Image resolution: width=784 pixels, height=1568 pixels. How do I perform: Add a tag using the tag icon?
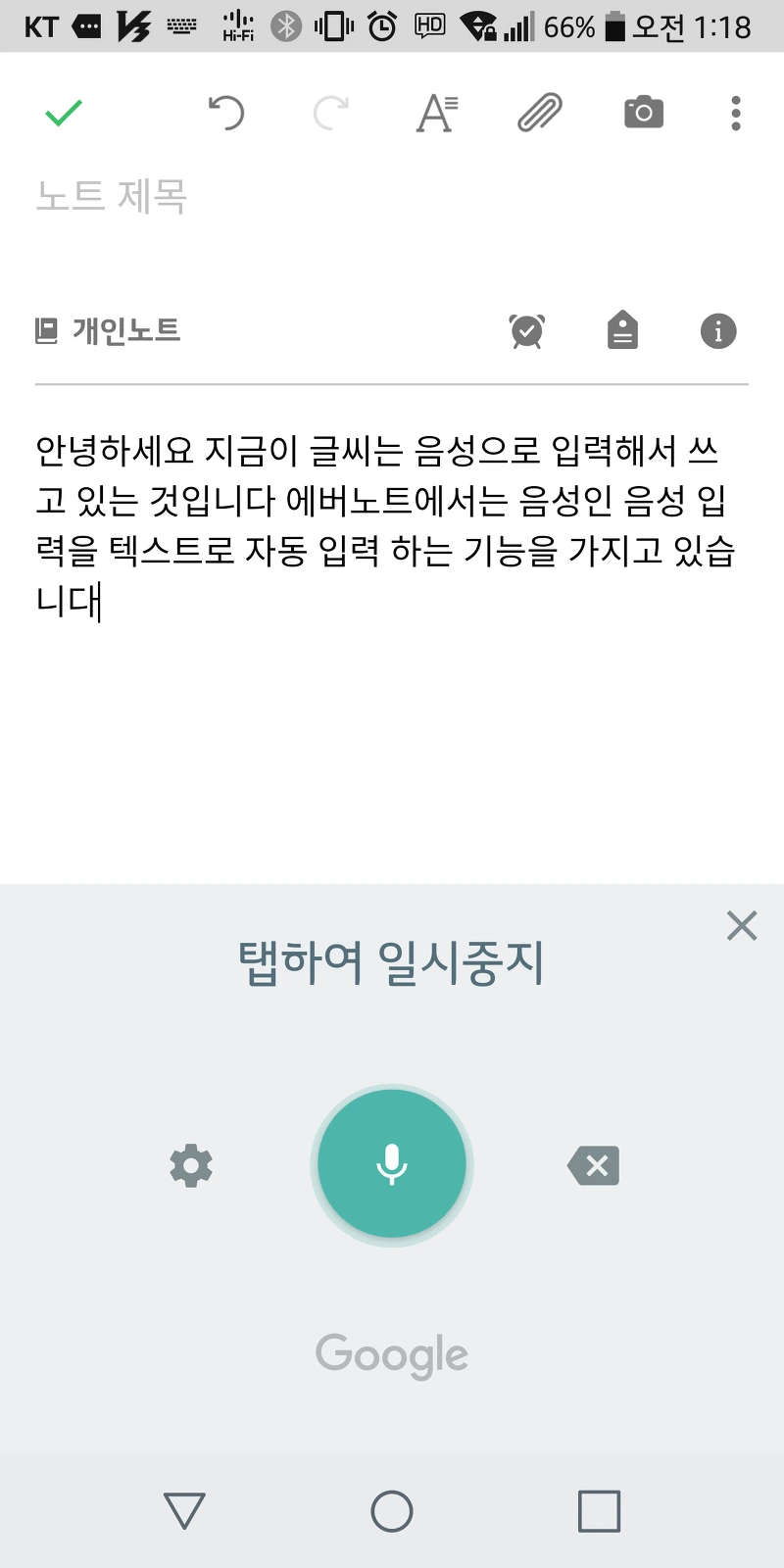coord(622,331)
